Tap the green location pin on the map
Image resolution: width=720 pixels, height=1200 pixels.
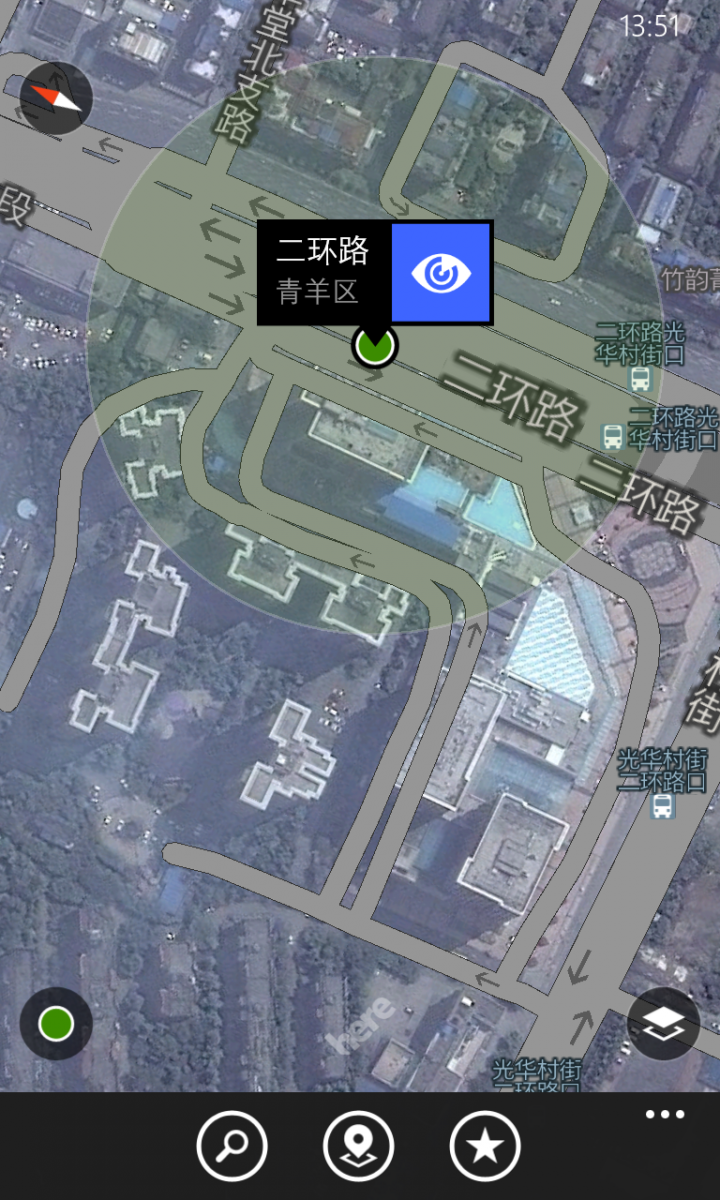tap(375, 345)
